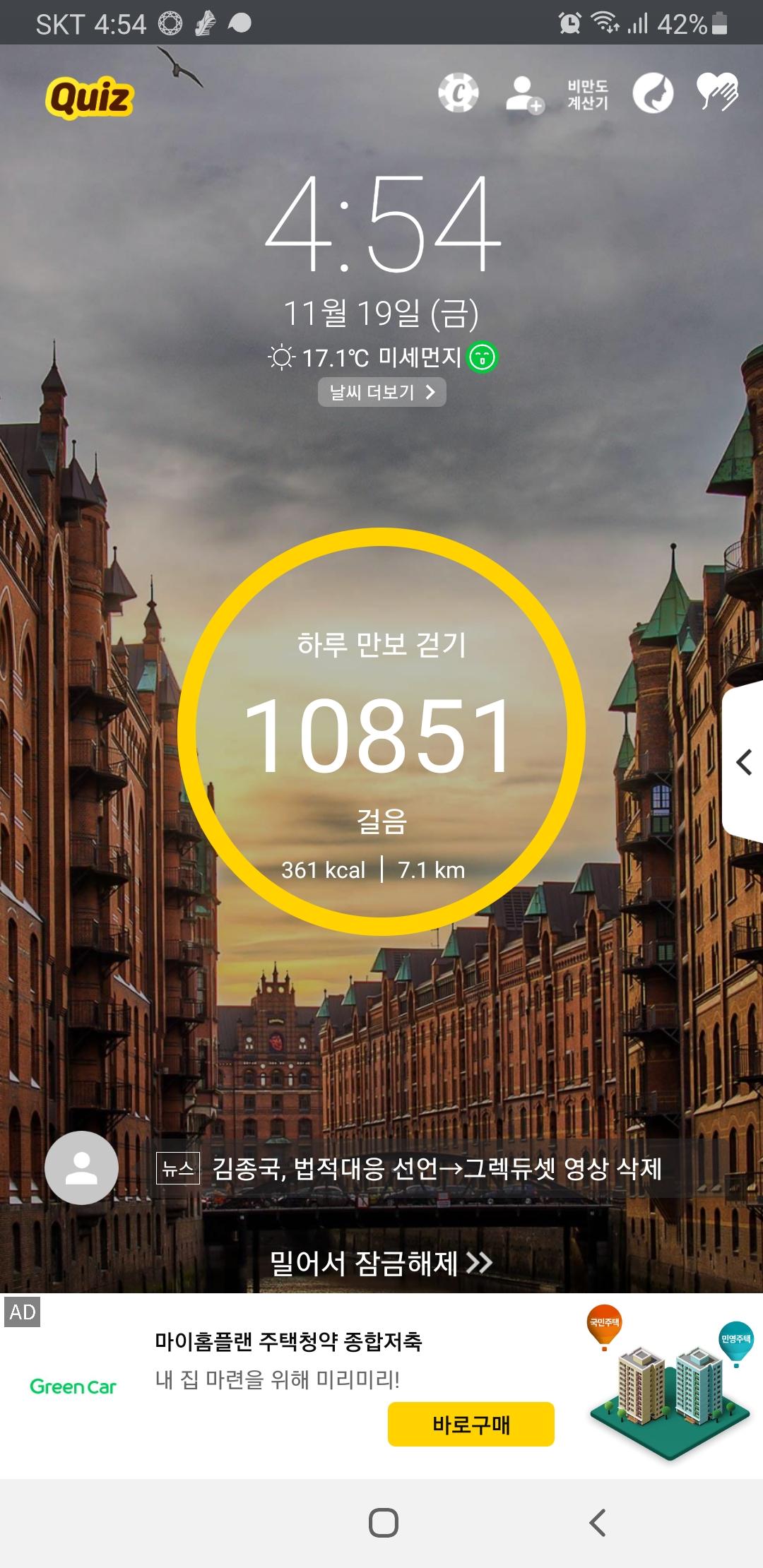
Task: Tap 바로구매 in the ad banner
Action: point(471,1424)
